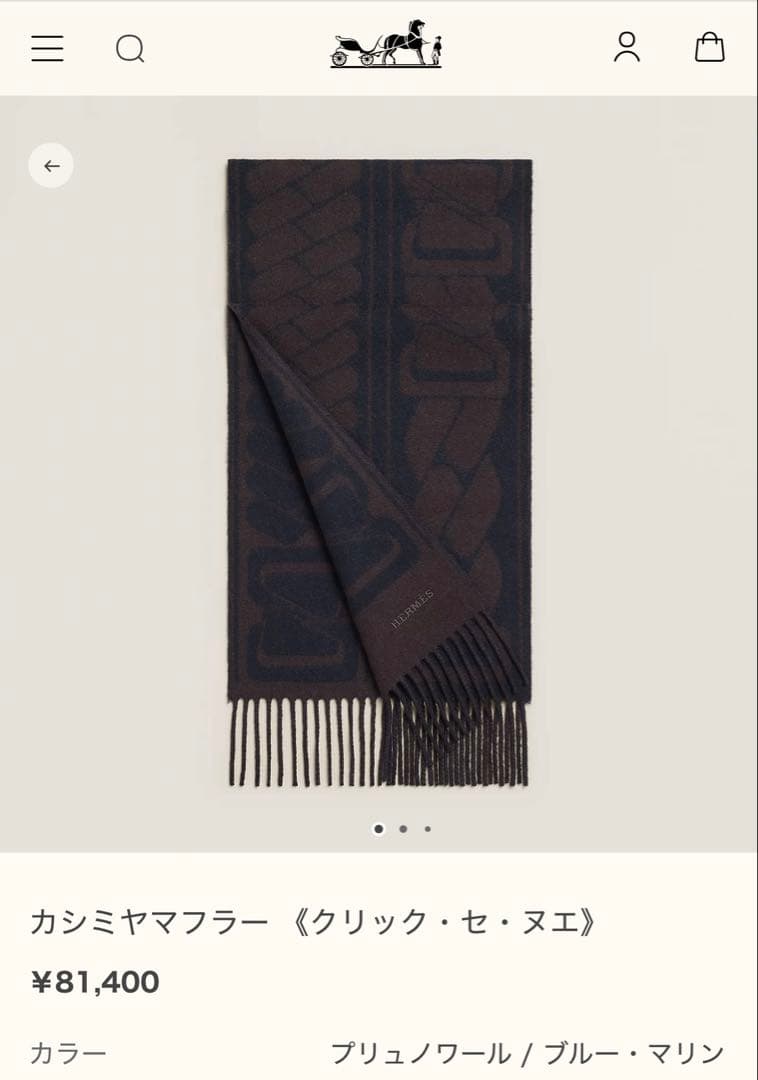Open the menu drawer from the header
This screenshot has width=758, height=1080.
pos(46,48)
